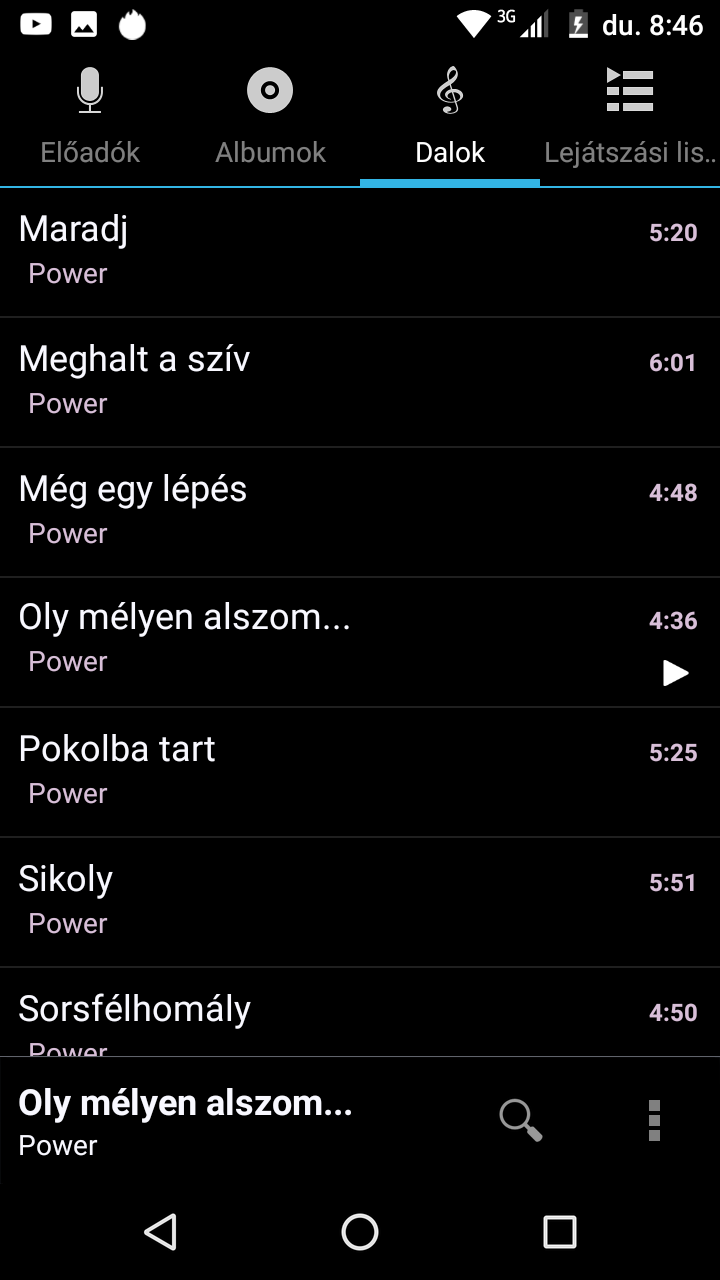Play the song Sikoly
Image resolution: width=720 pixels, height=1280 pixels.
pyautogui.click(x=360, y=902)
